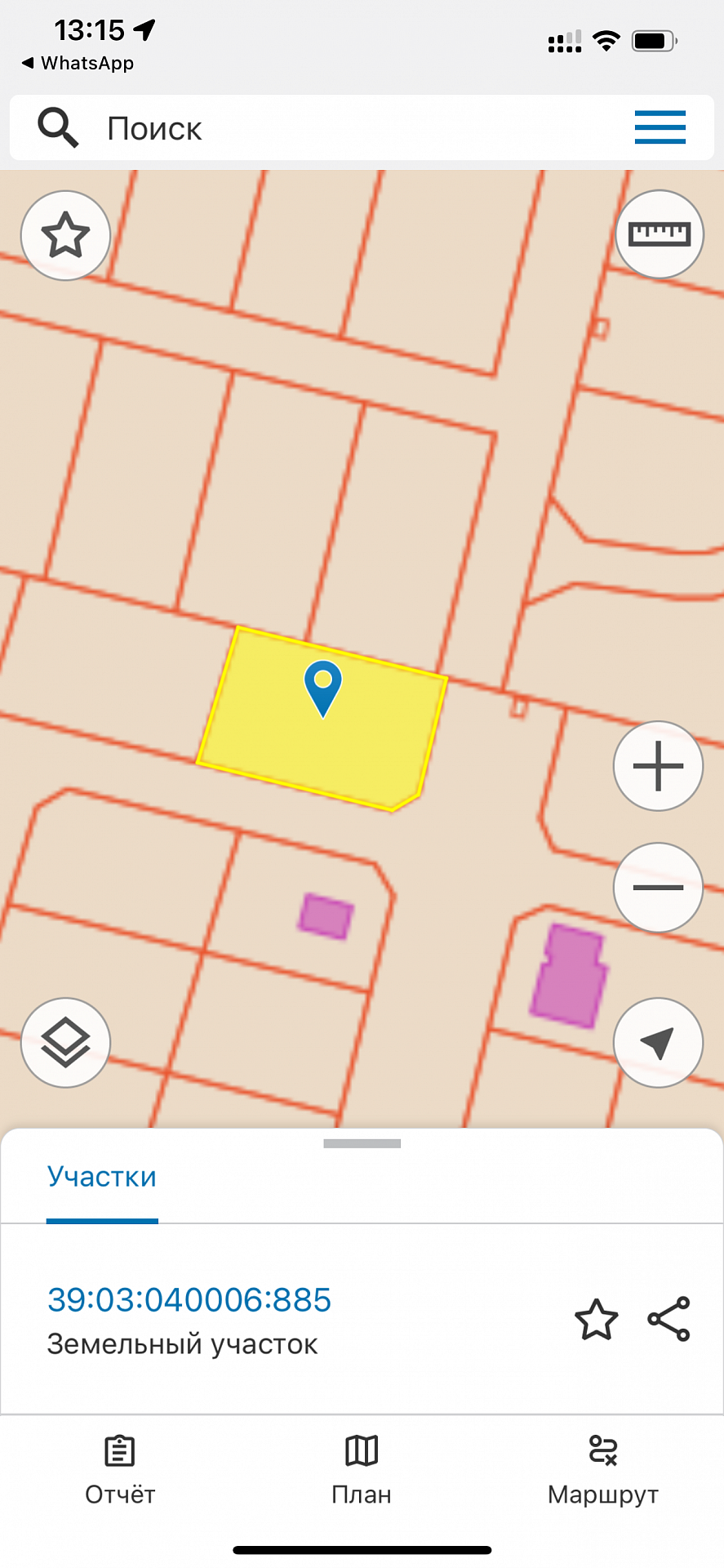724x1568 pixels.
Task: Tap the bottom sheet drag handle
Action: pyautogui.click(x=362, y=1143)
